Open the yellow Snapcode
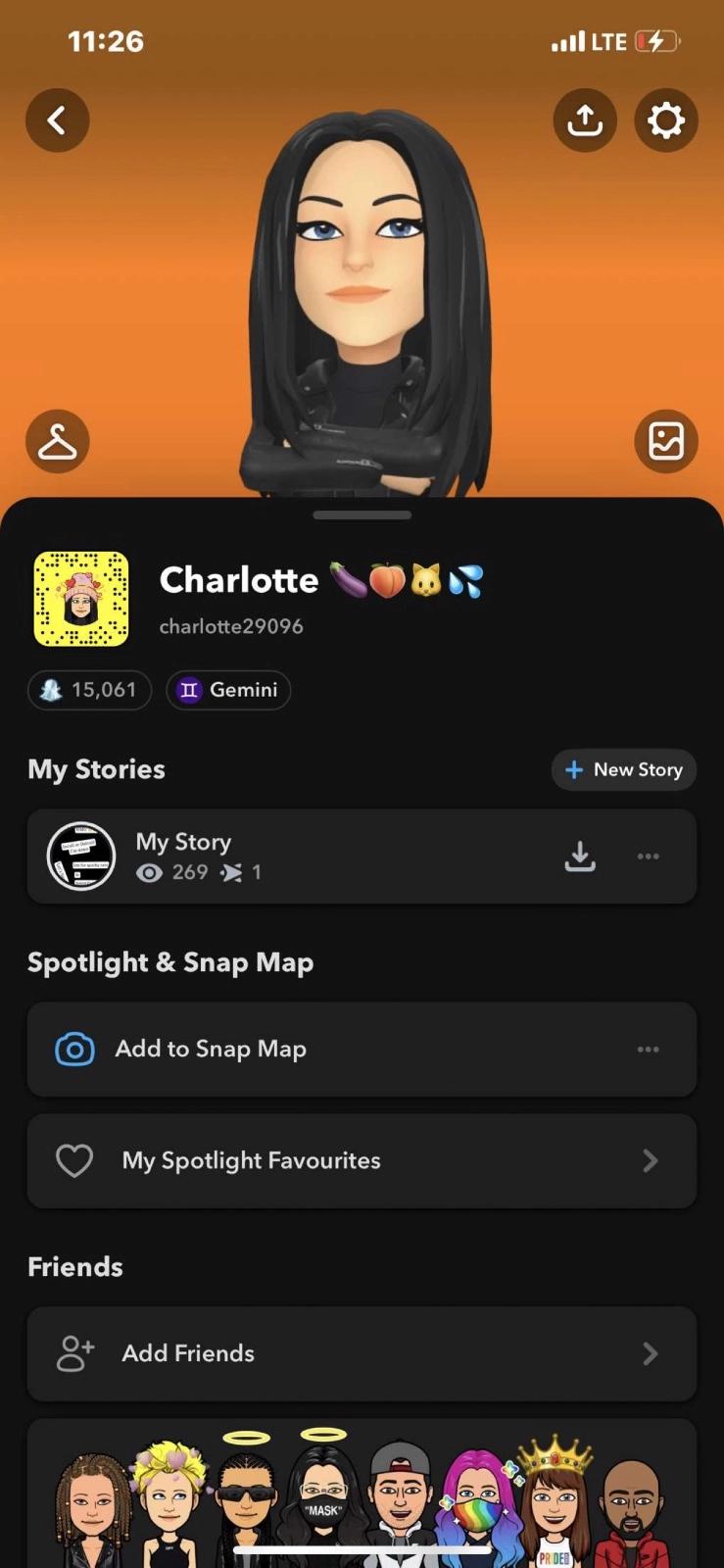Screen dimensions: 724x1568 81,599
